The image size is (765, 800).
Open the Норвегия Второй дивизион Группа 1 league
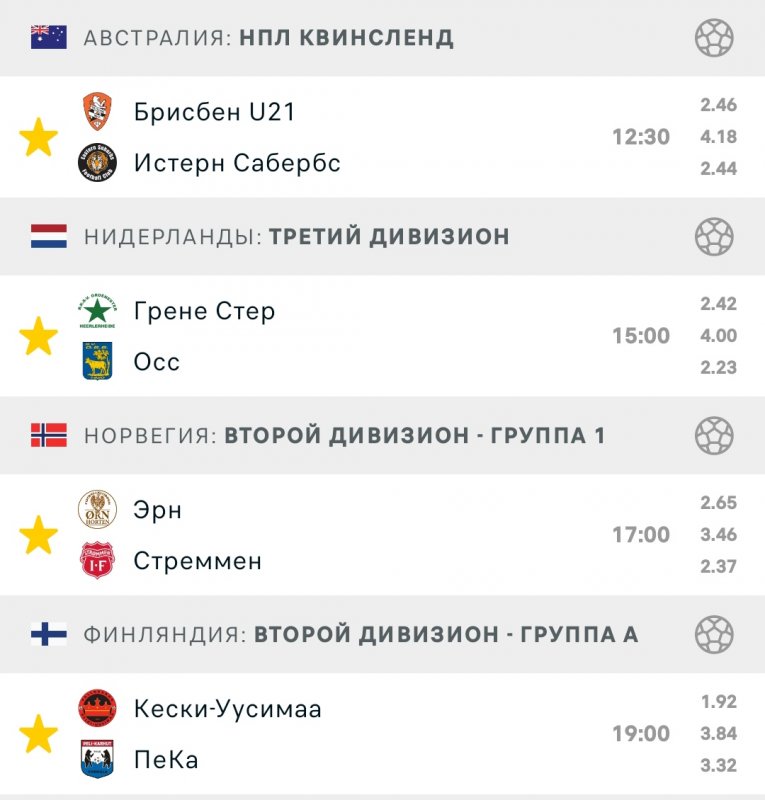click(344, 436)
